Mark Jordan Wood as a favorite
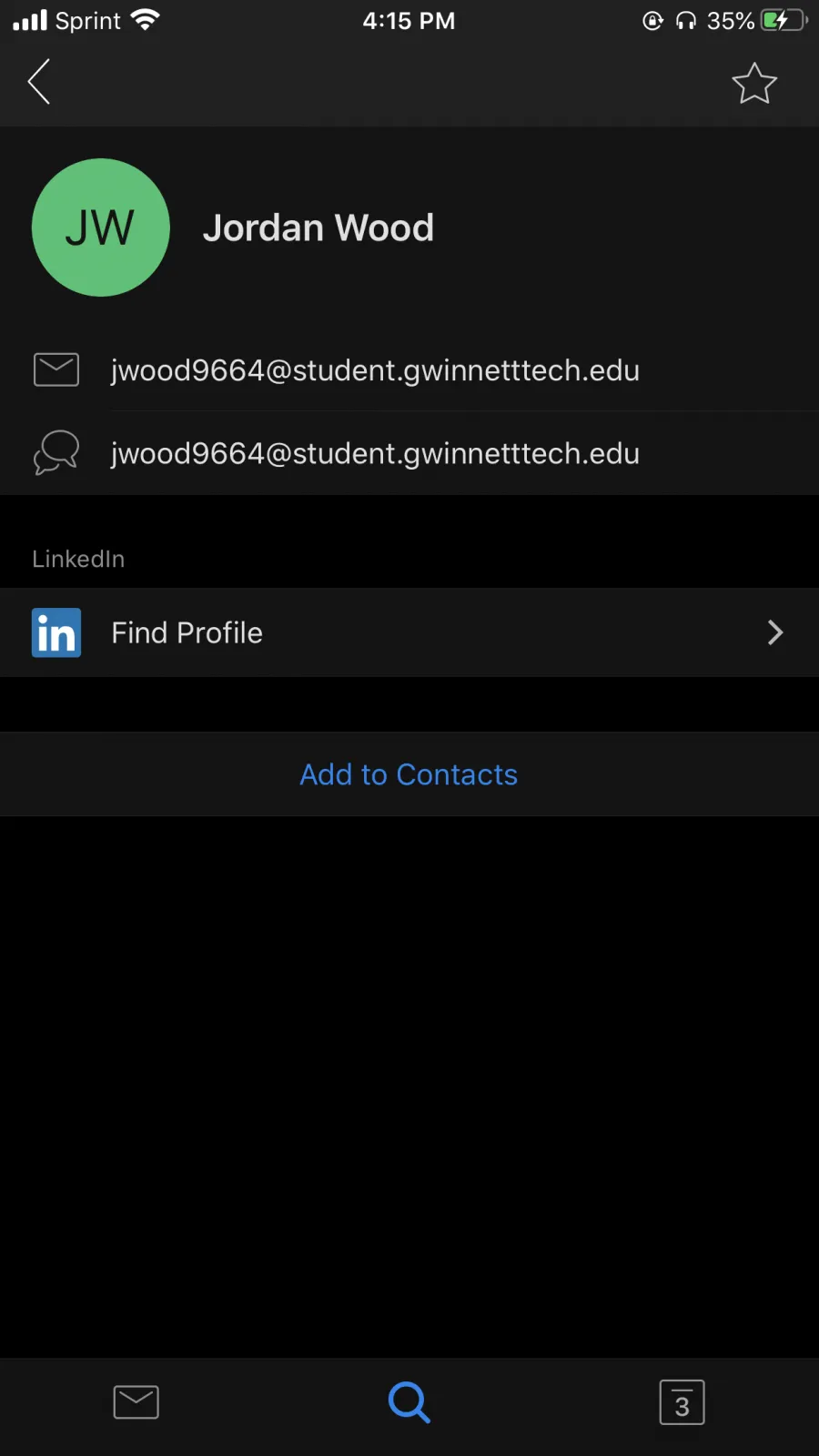 pos(754,83)
